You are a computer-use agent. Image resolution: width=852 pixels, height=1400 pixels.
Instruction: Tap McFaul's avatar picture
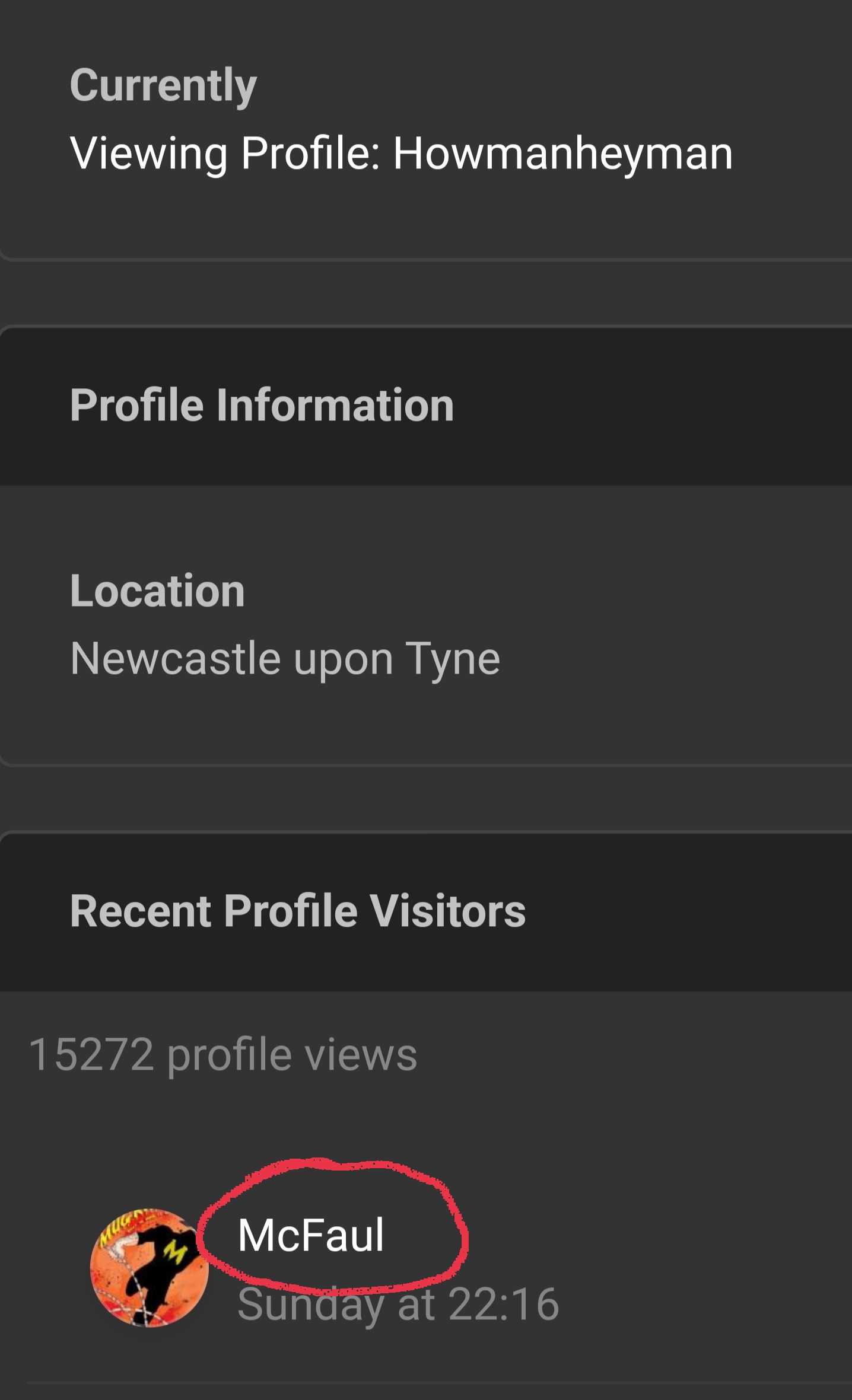pos(150,1268)
